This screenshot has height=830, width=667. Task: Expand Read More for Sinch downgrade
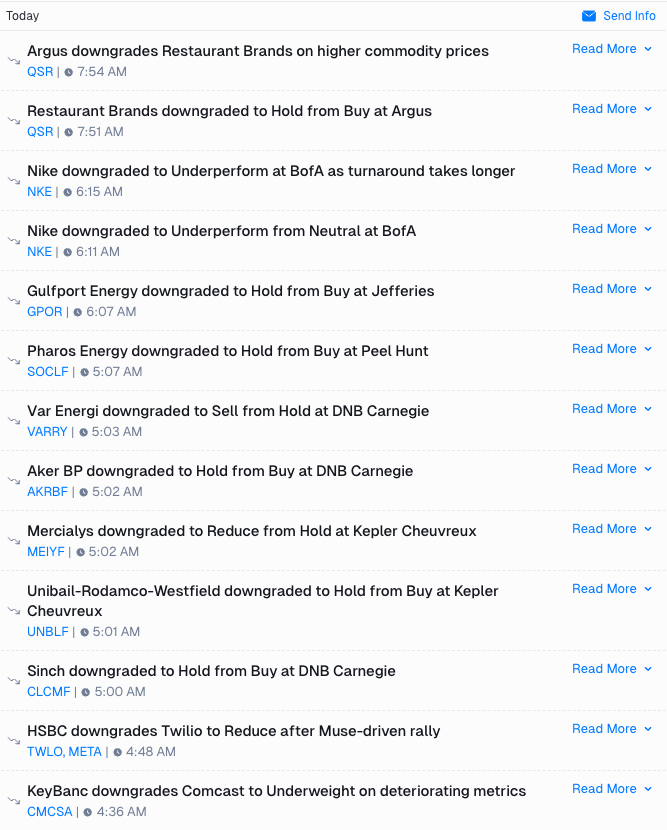click(x=612, y=669)
